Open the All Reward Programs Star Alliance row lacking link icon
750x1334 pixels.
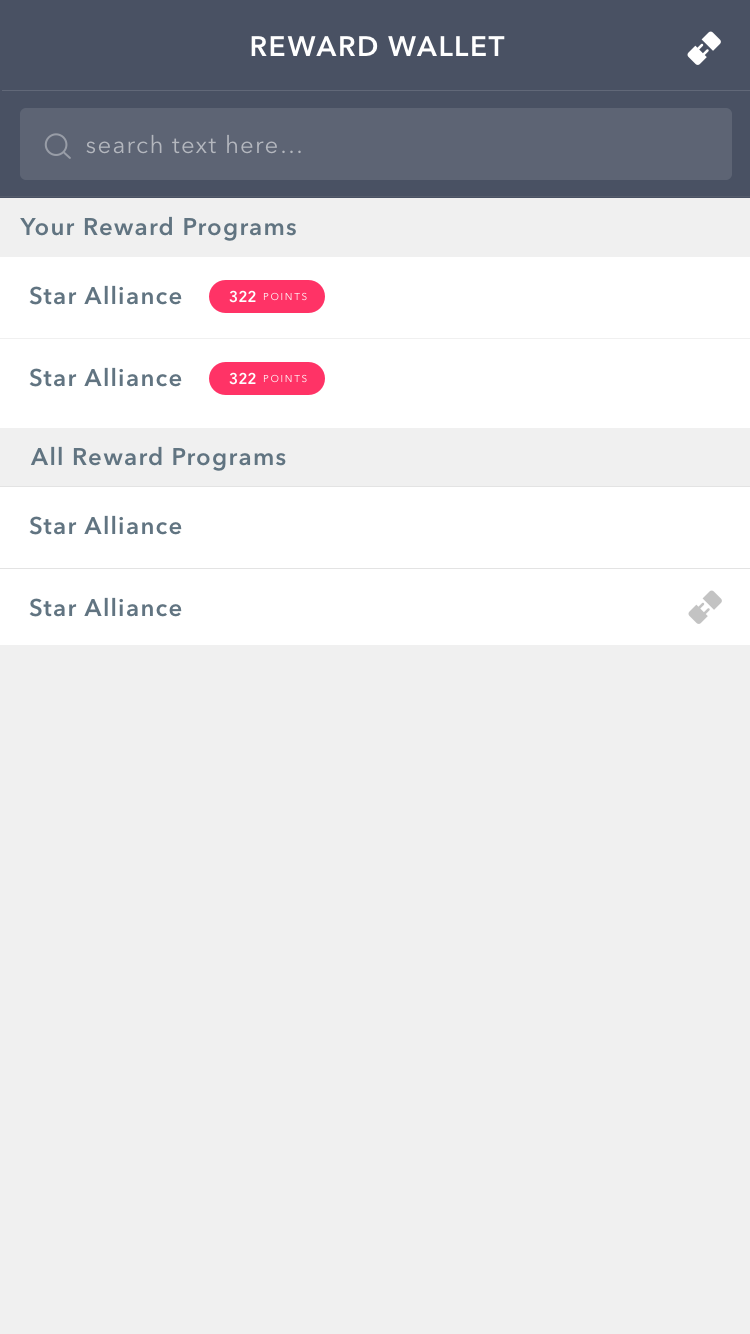[375, 527]
